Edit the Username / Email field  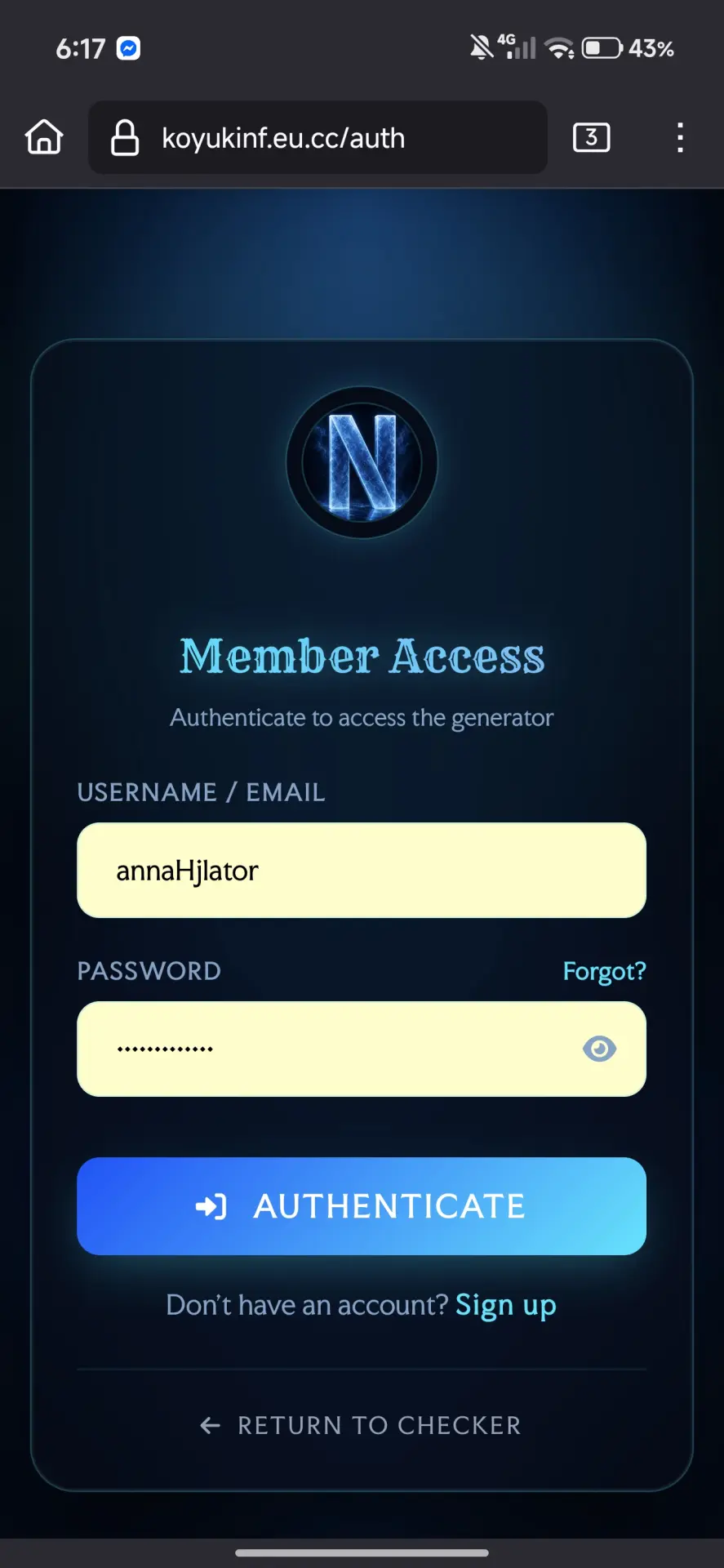(362, 871)
